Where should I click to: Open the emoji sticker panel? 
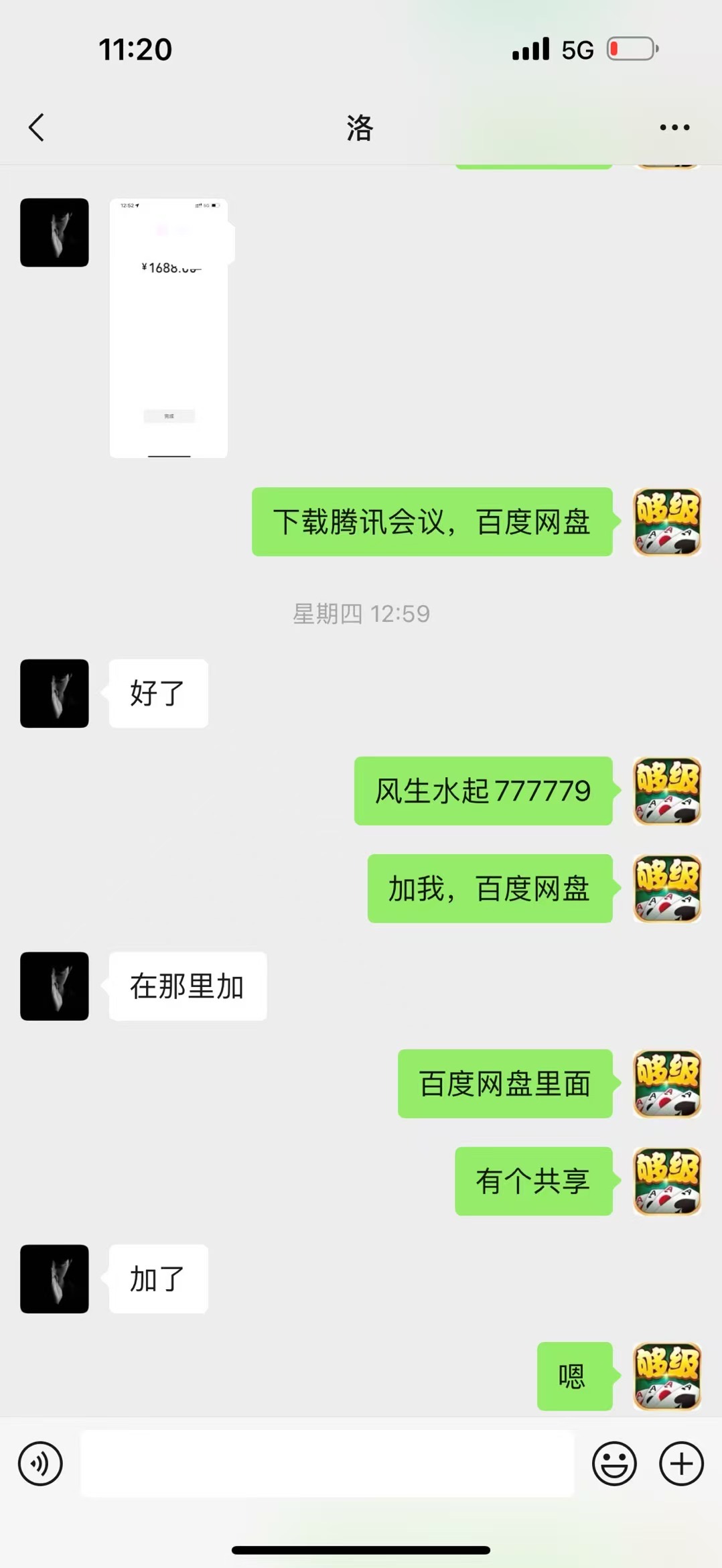[x=613, y=1463]
